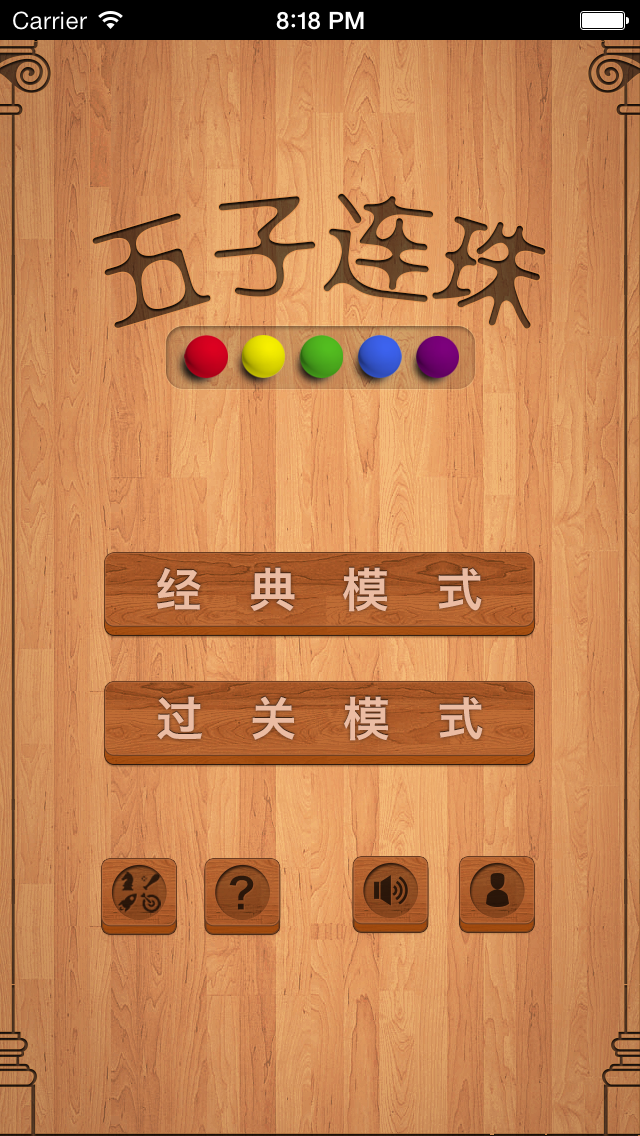Open the player profile icon
This screenshot has width=640, height=1136.
point(497,891)
